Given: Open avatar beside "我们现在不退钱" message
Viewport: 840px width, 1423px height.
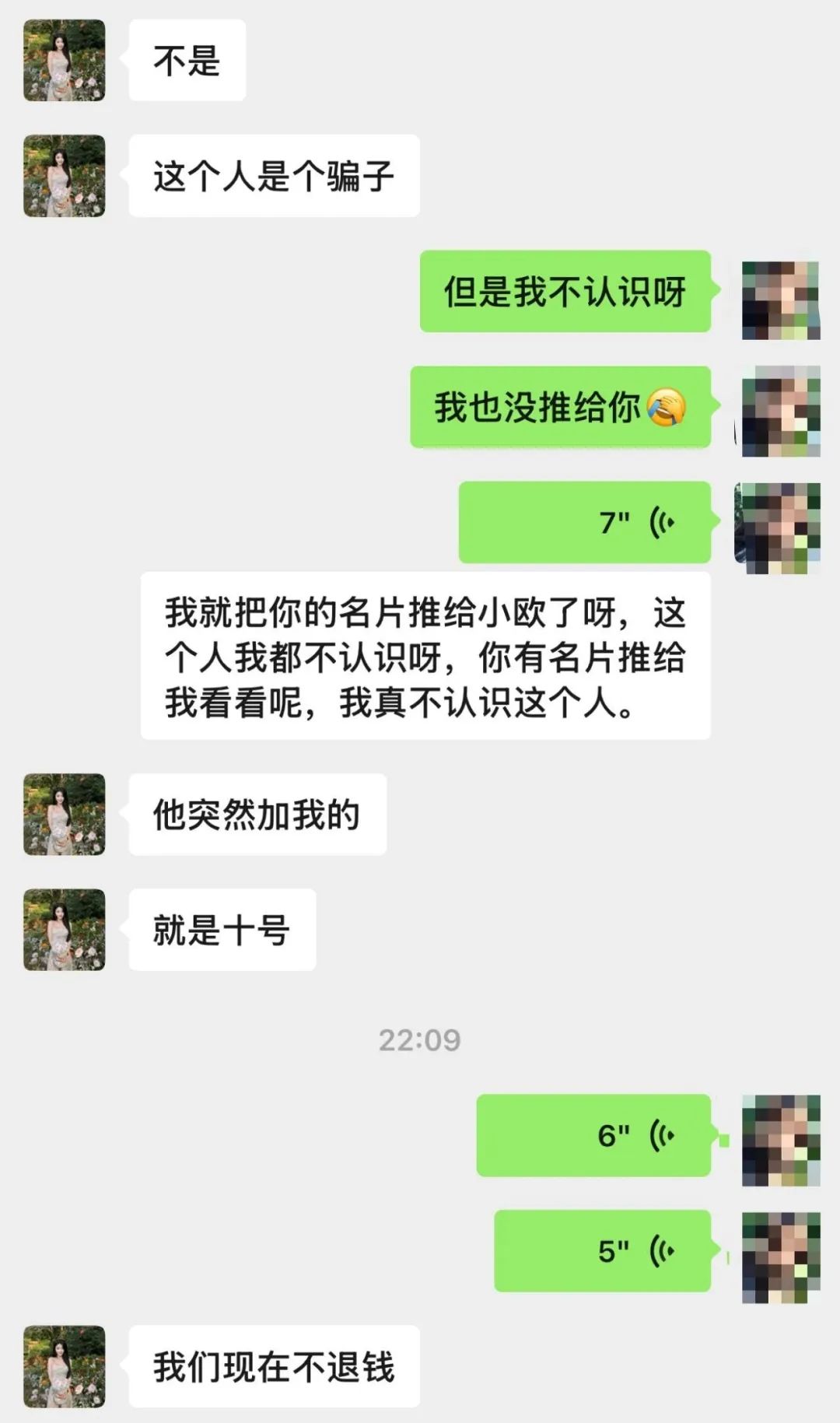Looking at the screenshot, I should coord(65,1366).
